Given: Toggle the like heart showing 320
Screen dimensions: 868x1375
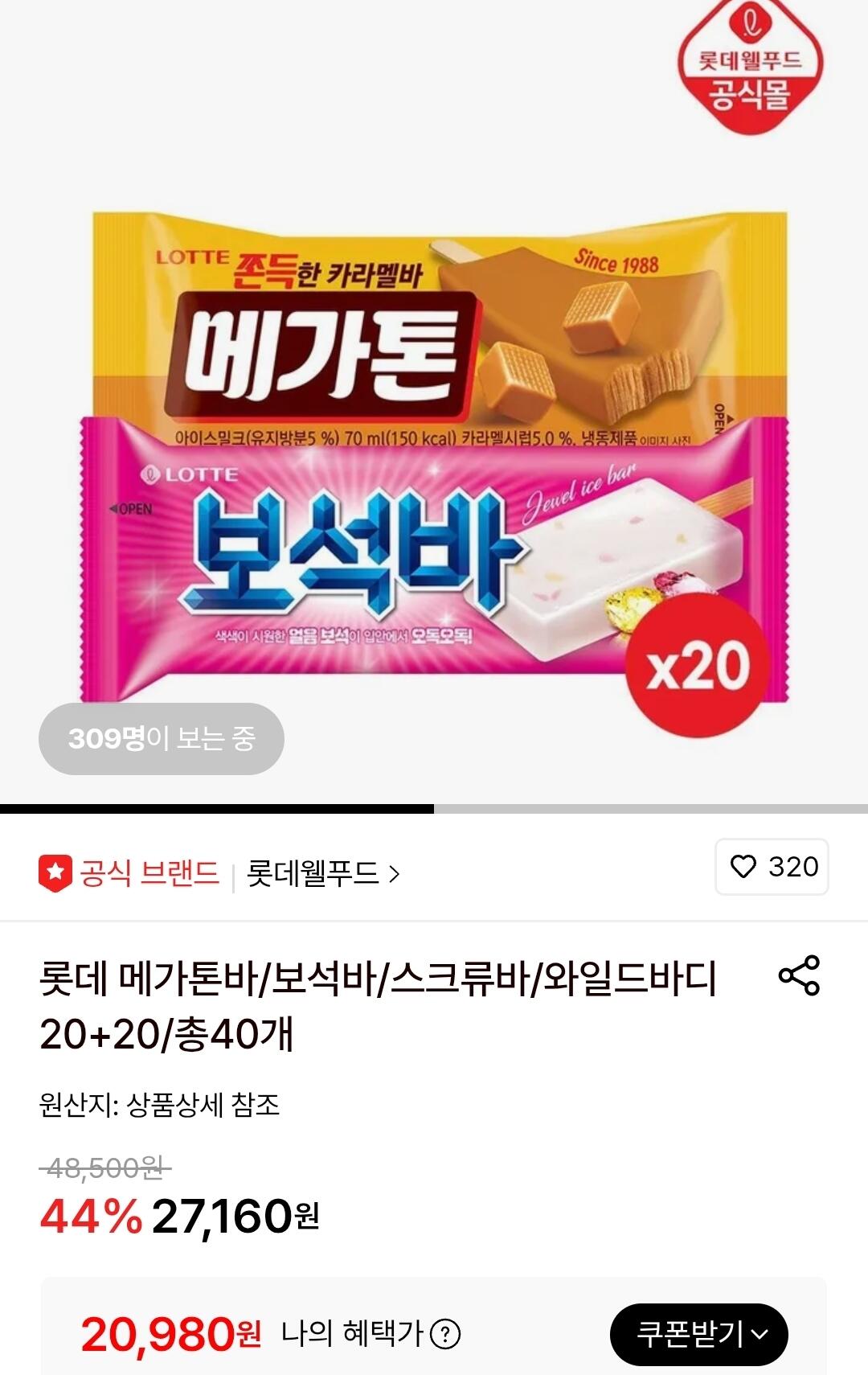Looking at the screenshot, I should 770,867.
